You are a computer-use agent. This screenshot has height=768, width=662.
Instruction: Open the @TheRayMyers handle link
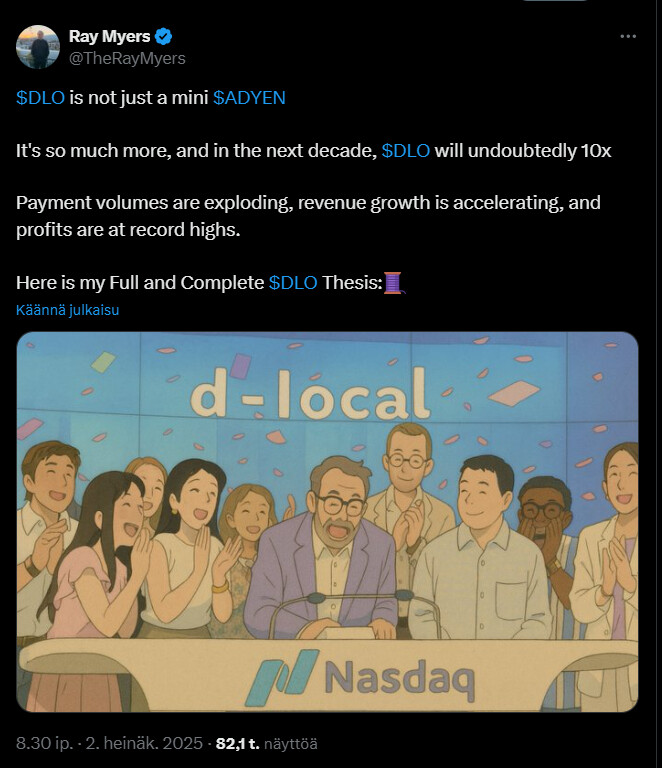(126, 58)
